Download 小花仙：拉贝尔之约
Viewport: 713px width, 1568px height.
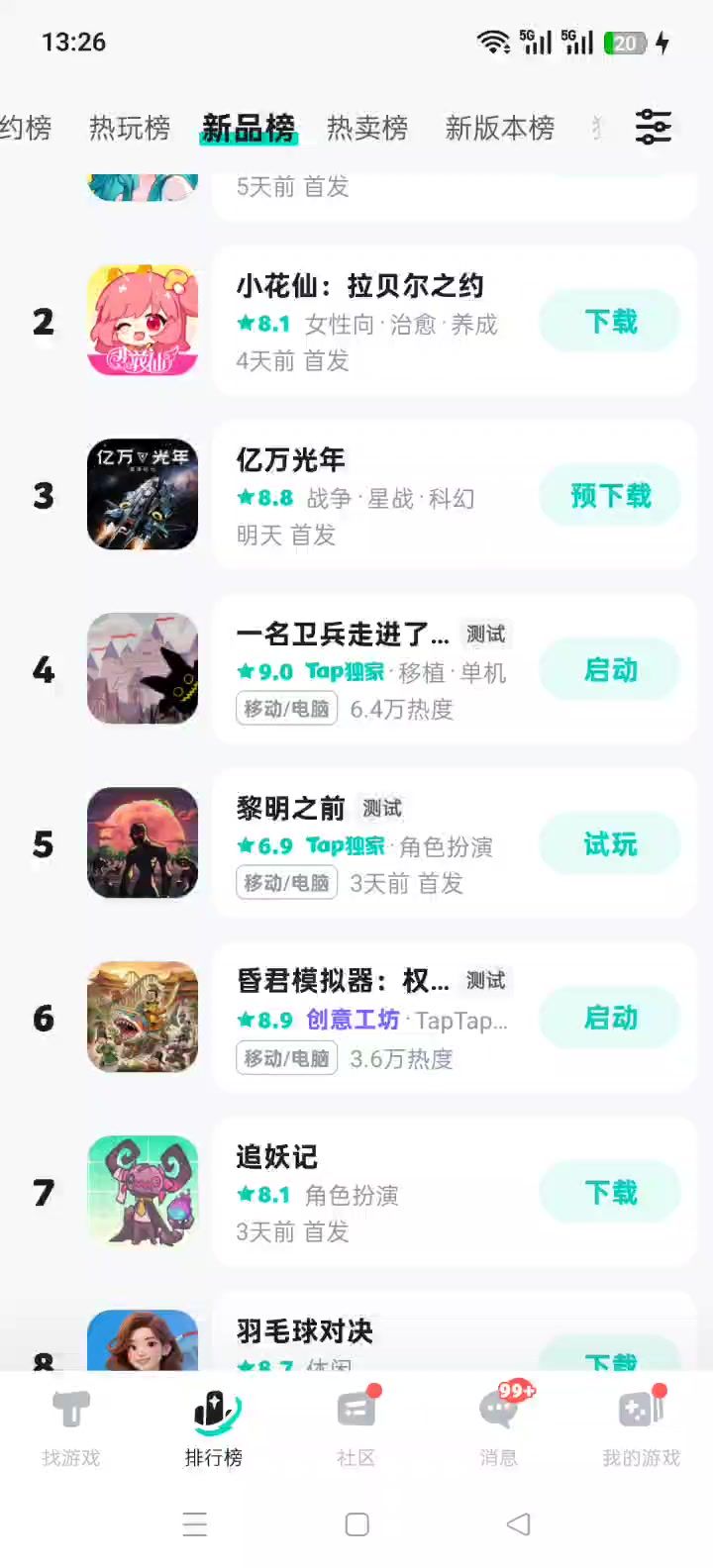(610, 322)
